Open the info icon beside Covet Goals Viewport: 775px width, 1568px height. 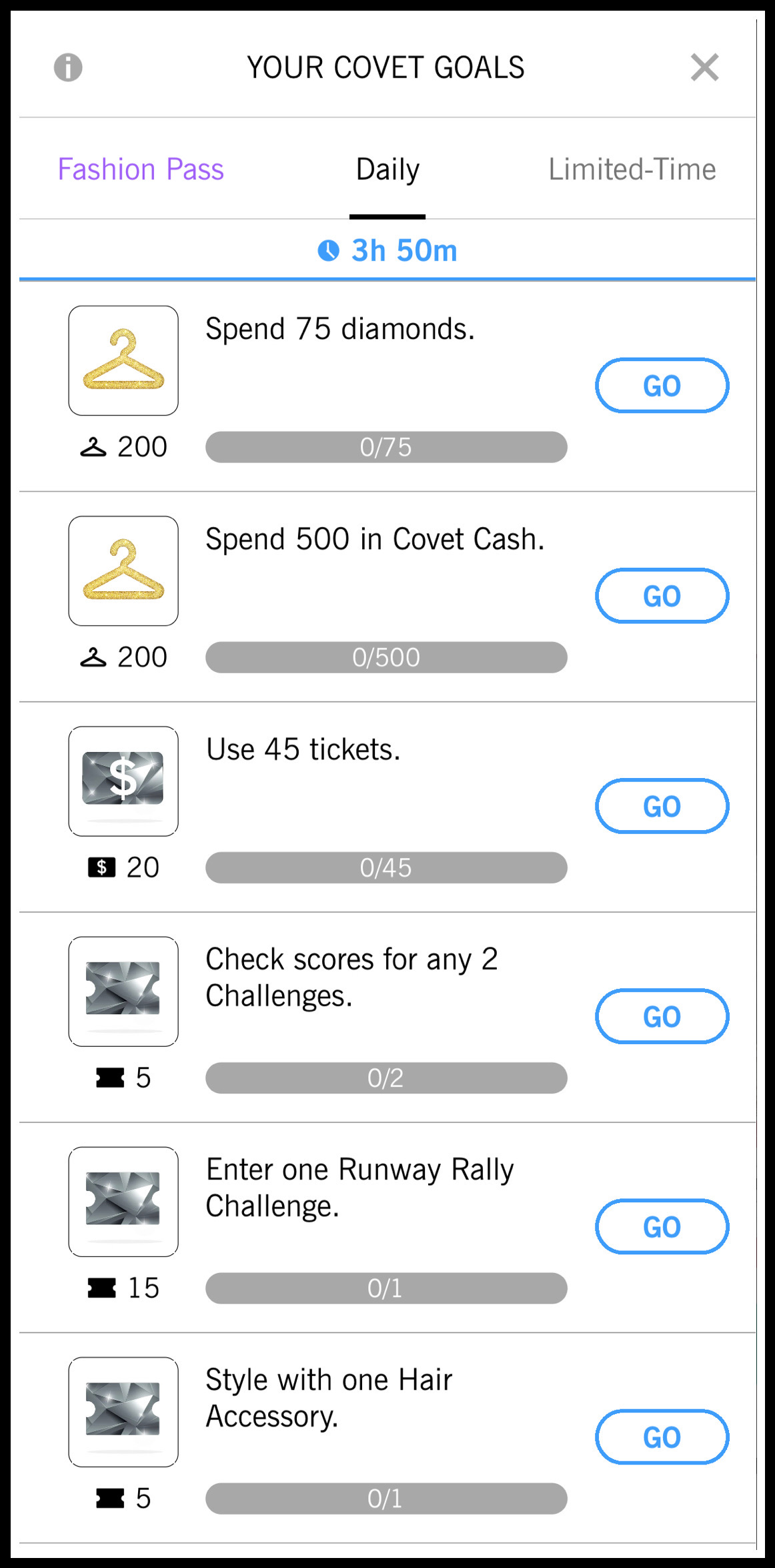click(68, 67)
